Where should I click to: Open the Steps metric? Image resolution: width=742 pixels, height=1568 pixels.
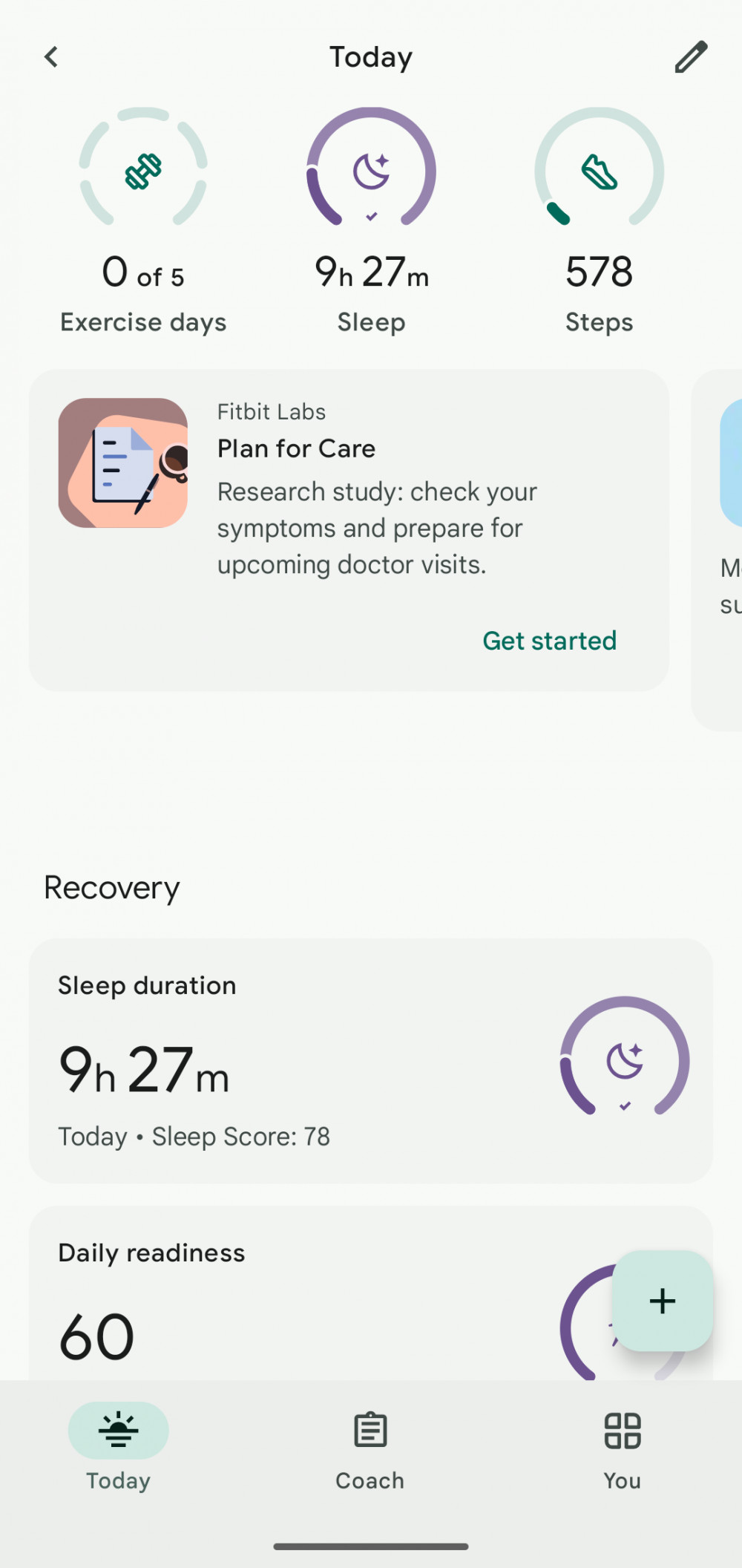(599, 220)
